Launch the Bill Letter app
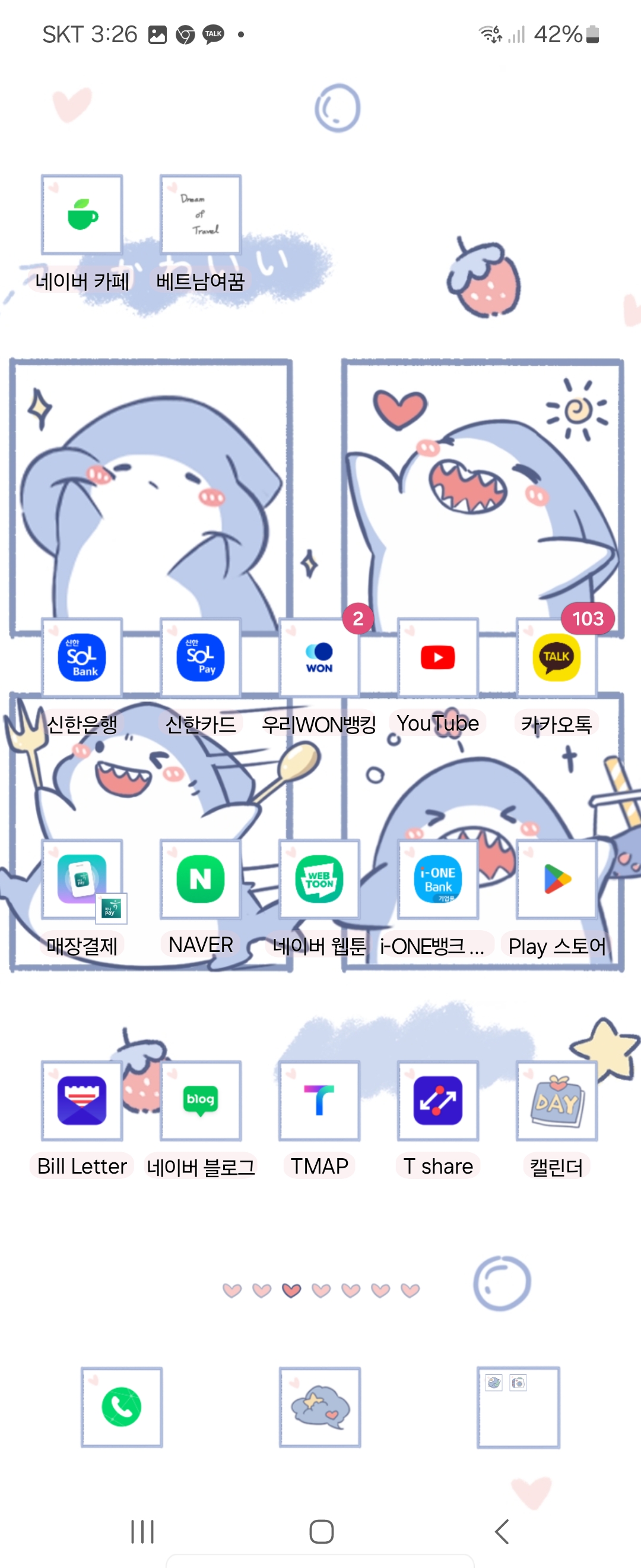The width and height of the screenshot is (641, 1568). [82, 1101]
